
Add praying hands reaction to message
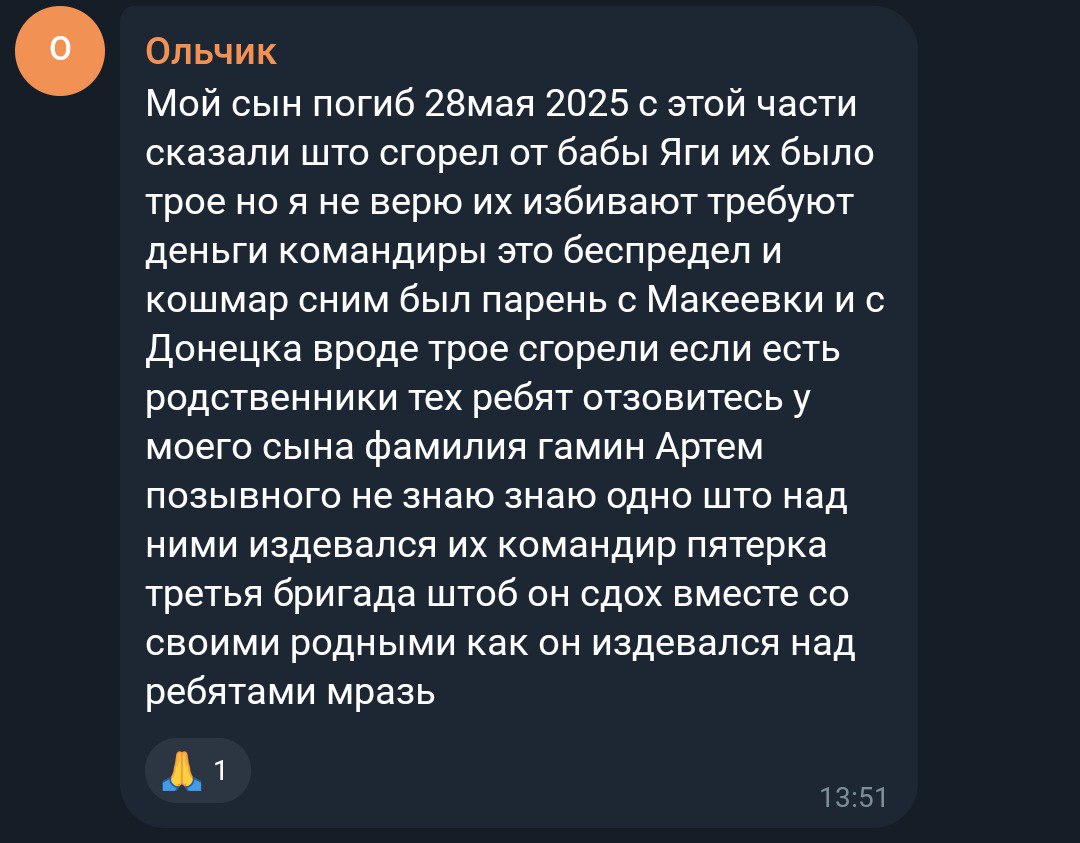point(197,770)
